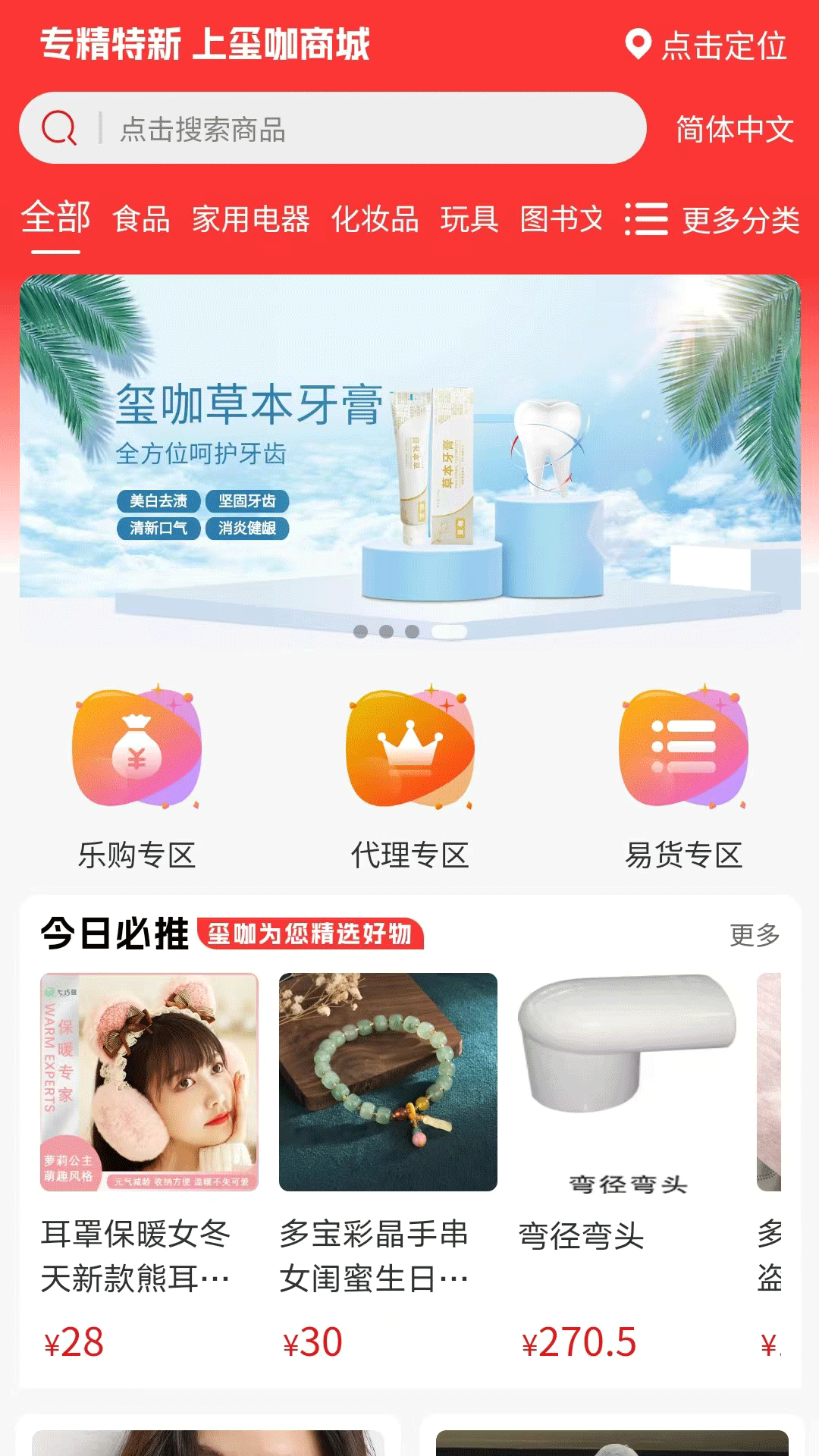Open location picker 点击定位
The image size is (819, 1456).
click(706, 45)
